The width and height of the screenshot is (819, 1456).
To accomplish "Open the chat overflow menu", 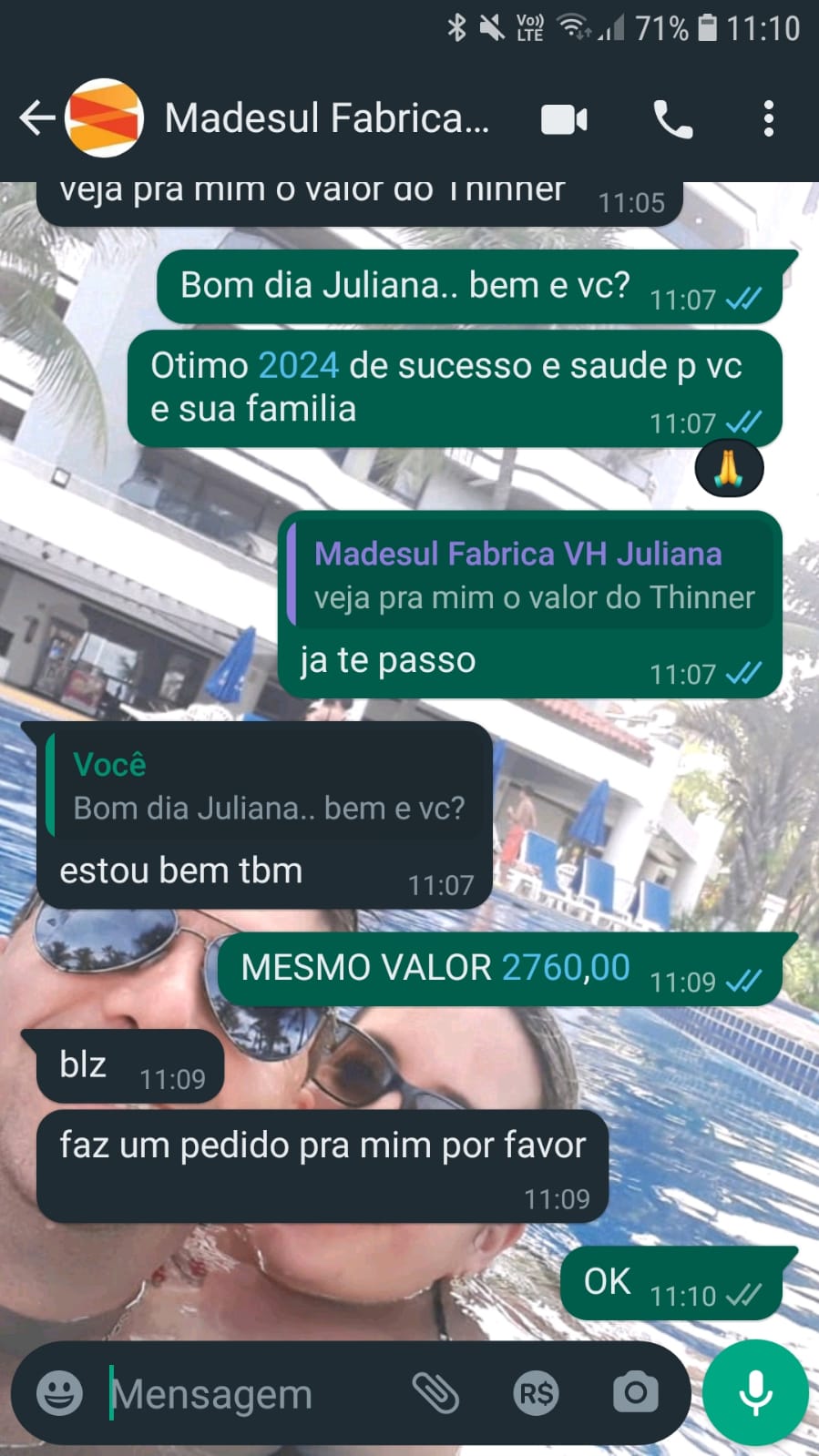I will [x=769, y=119].
